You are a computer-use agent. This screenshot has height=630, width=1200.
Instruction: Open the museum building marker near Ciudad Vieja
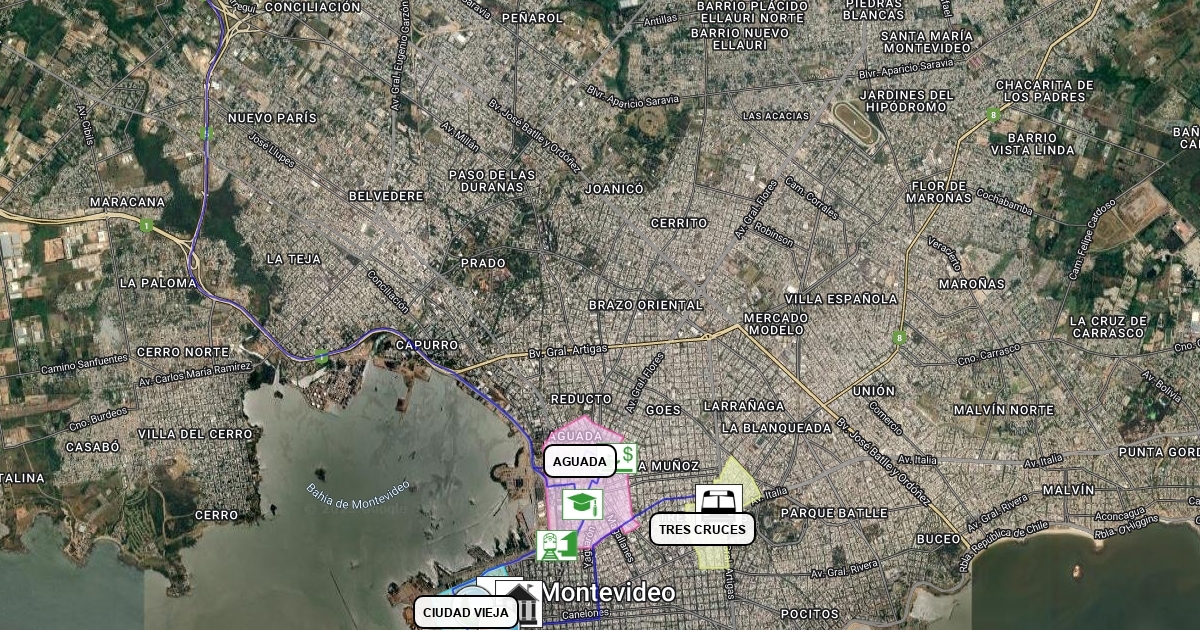pyautogui.click(x=522, y=604)
